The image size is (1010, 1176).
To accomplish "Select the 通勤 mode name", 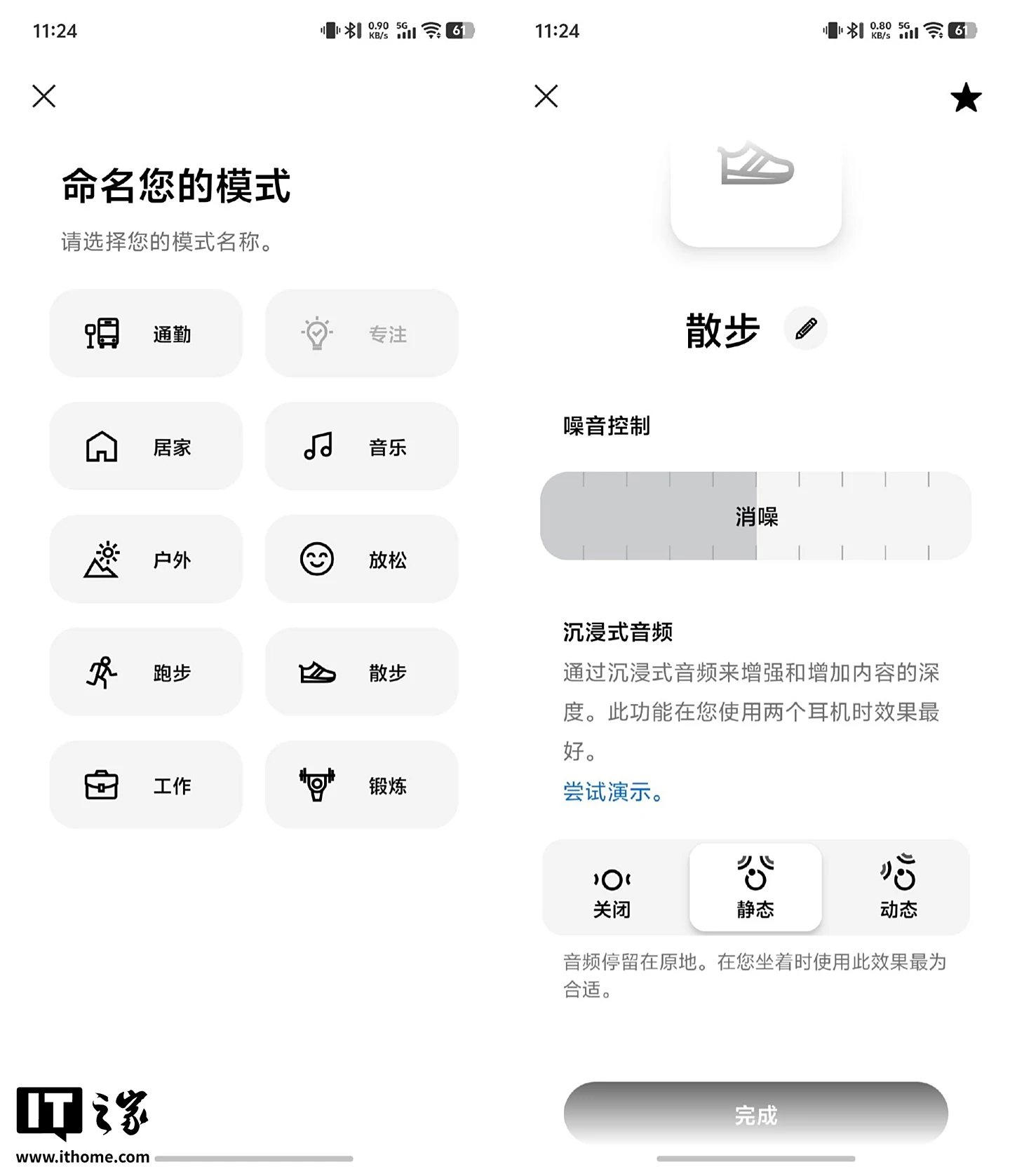I will (146, 334).
